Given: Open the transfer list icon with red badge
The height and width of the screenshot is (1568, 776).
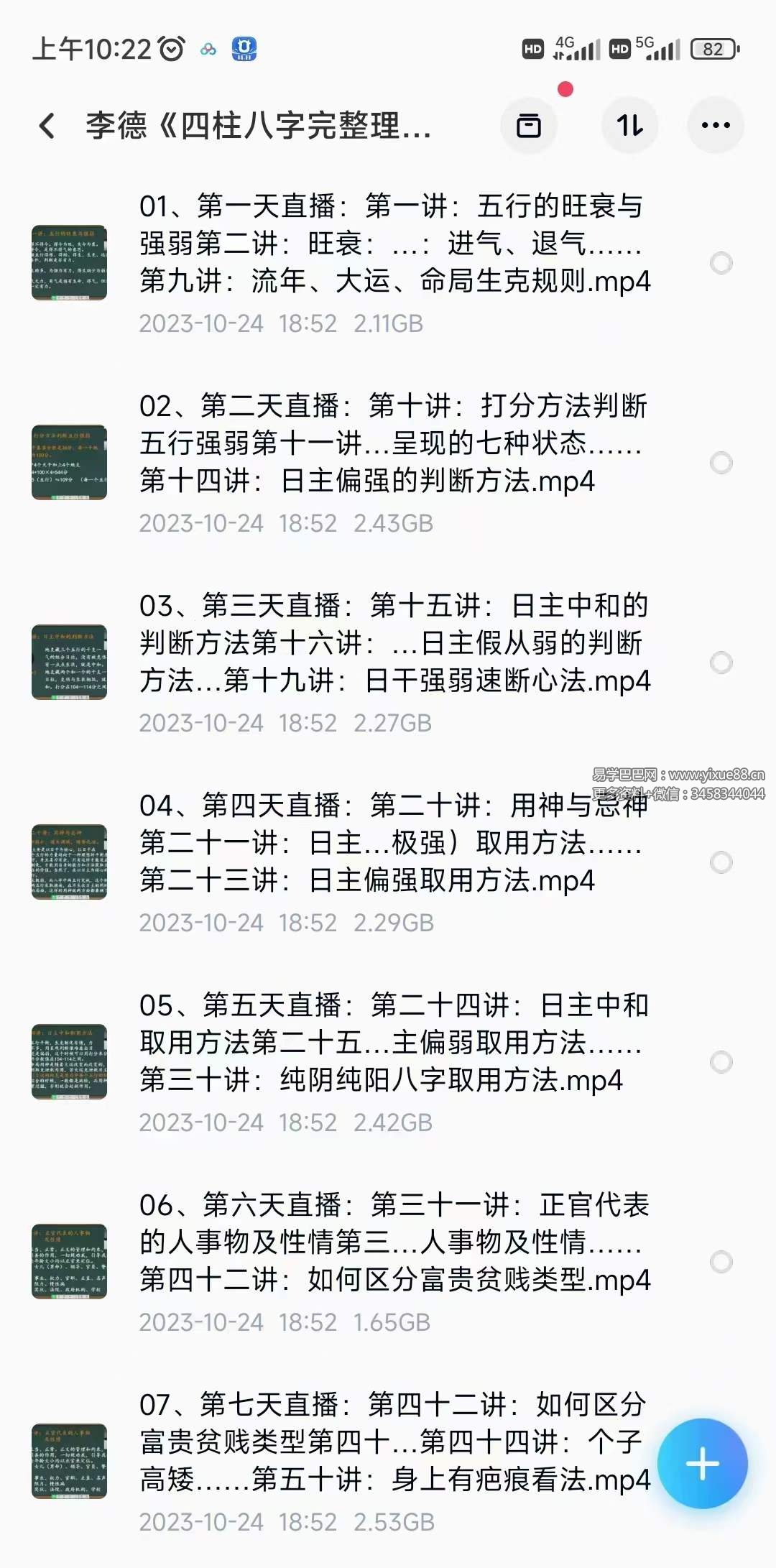Looking at the screenshot, I should [528, 124].
